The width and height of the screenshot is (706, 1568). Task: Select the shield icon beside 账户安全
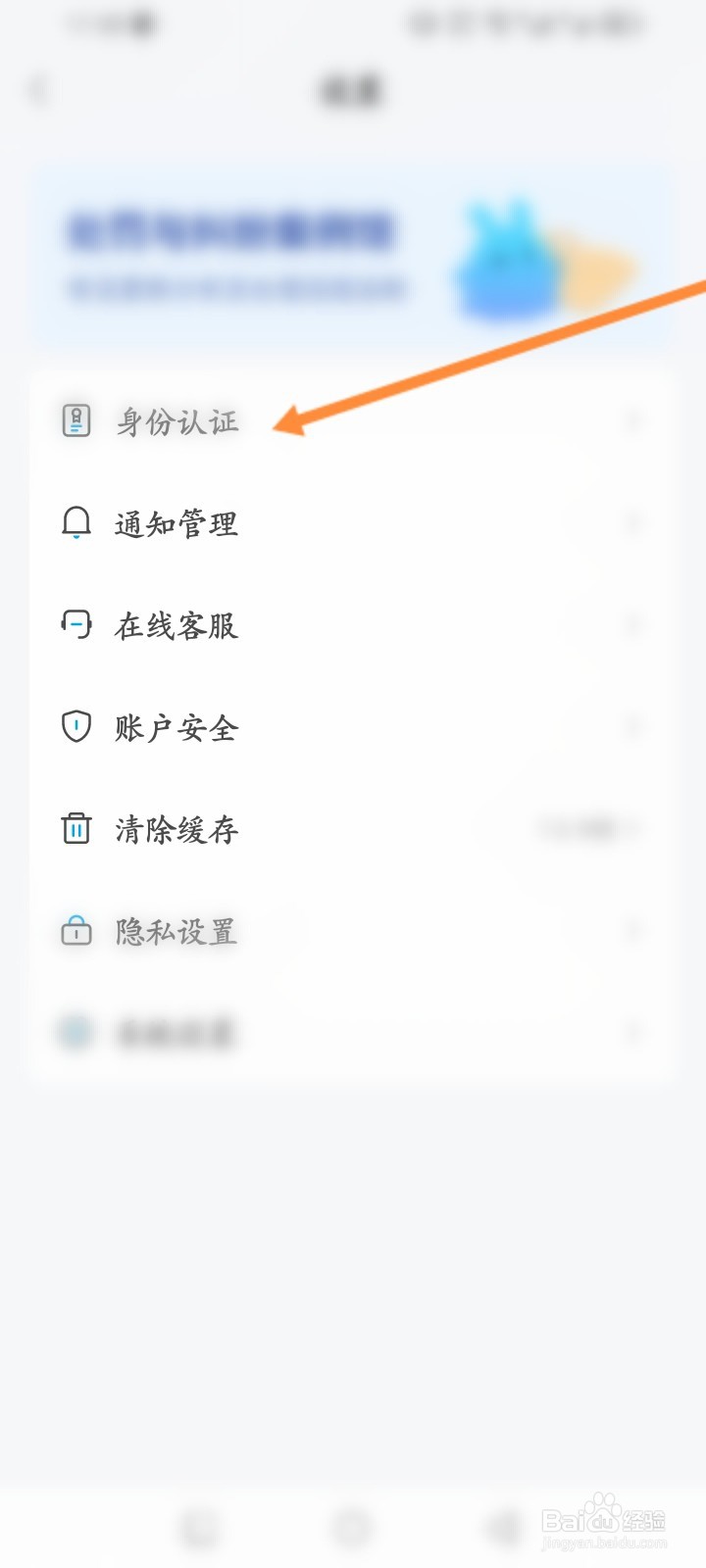[x=76, y=727]
